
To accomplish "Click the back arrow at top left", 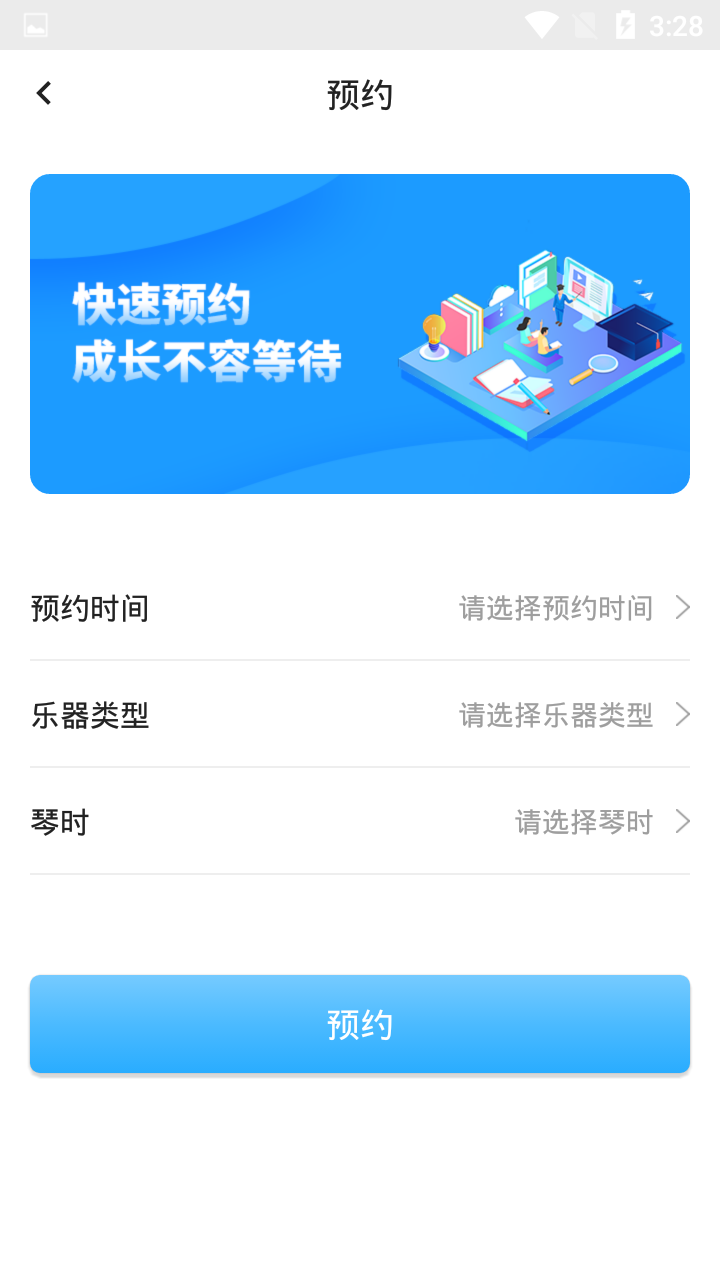I will click(43, 92).
